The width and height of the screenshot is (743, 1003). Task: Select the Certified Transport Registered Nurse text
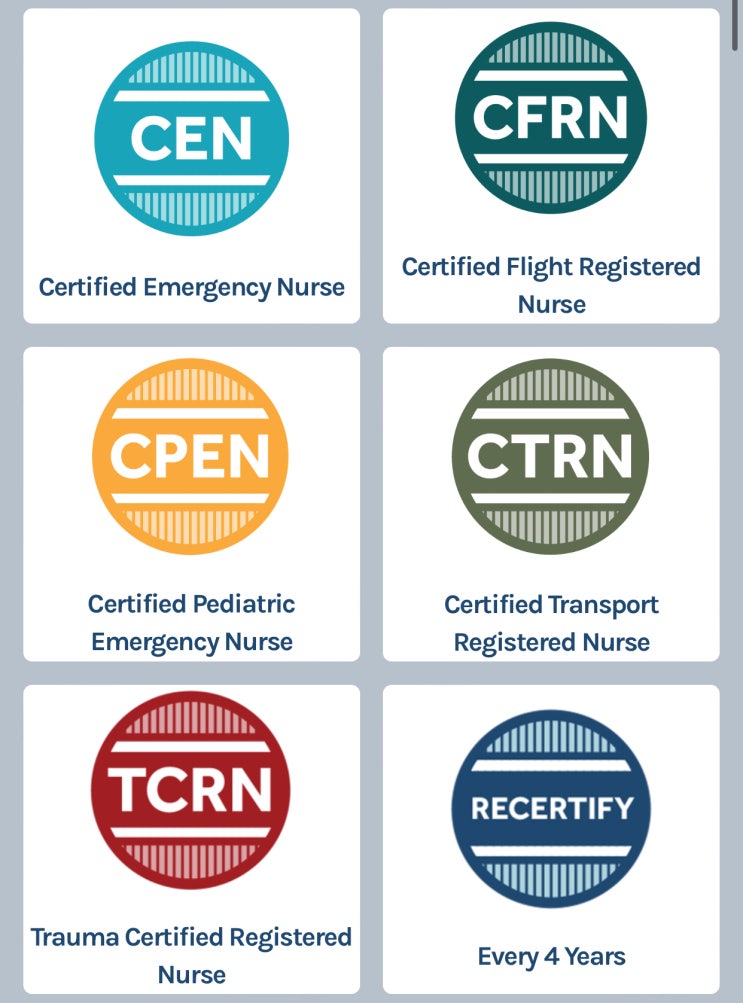pos(551,622)
